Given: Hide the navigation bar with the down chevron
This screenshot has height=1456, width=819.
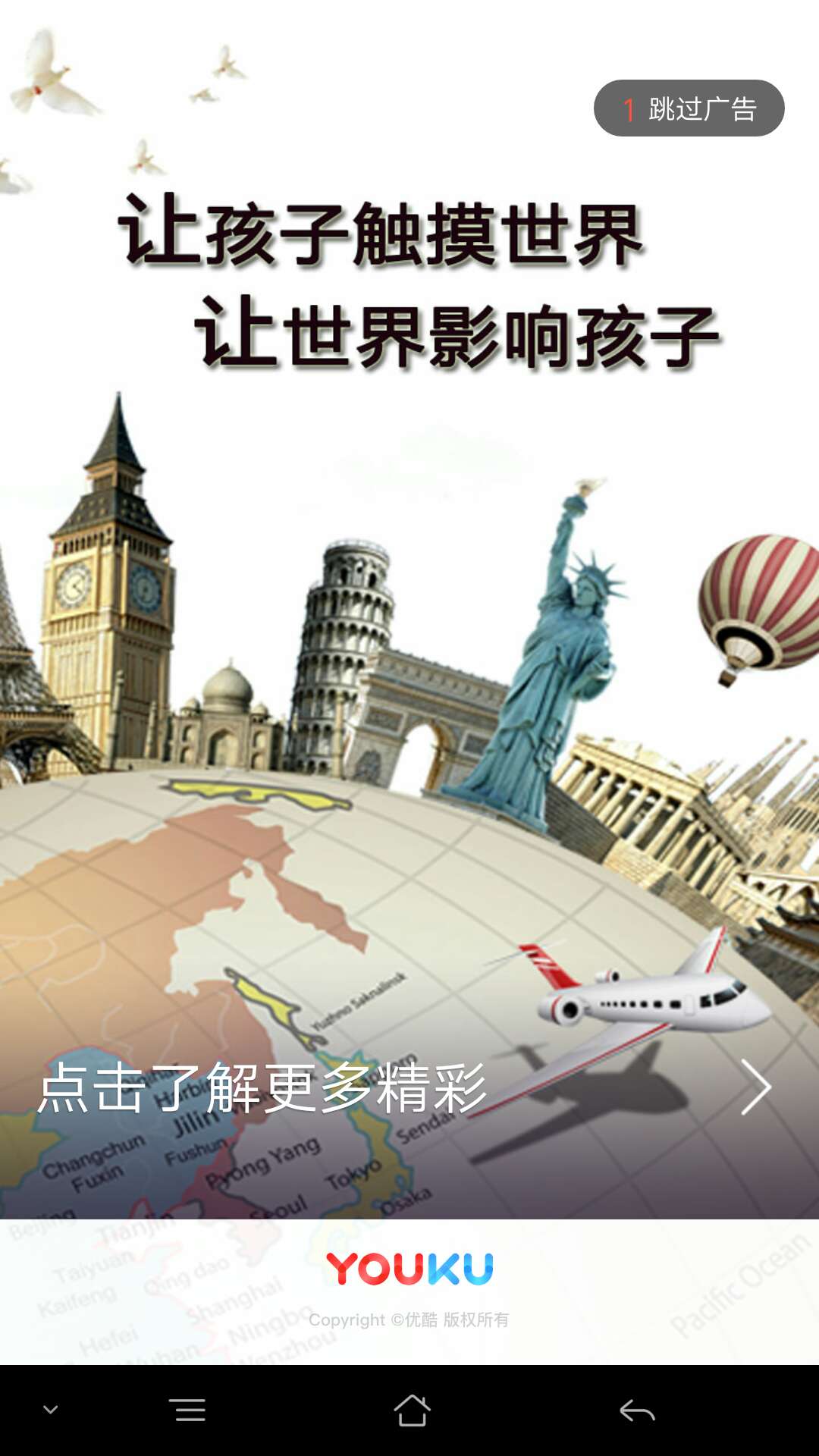Looking at the screenshot, I should click(51, 1410).
